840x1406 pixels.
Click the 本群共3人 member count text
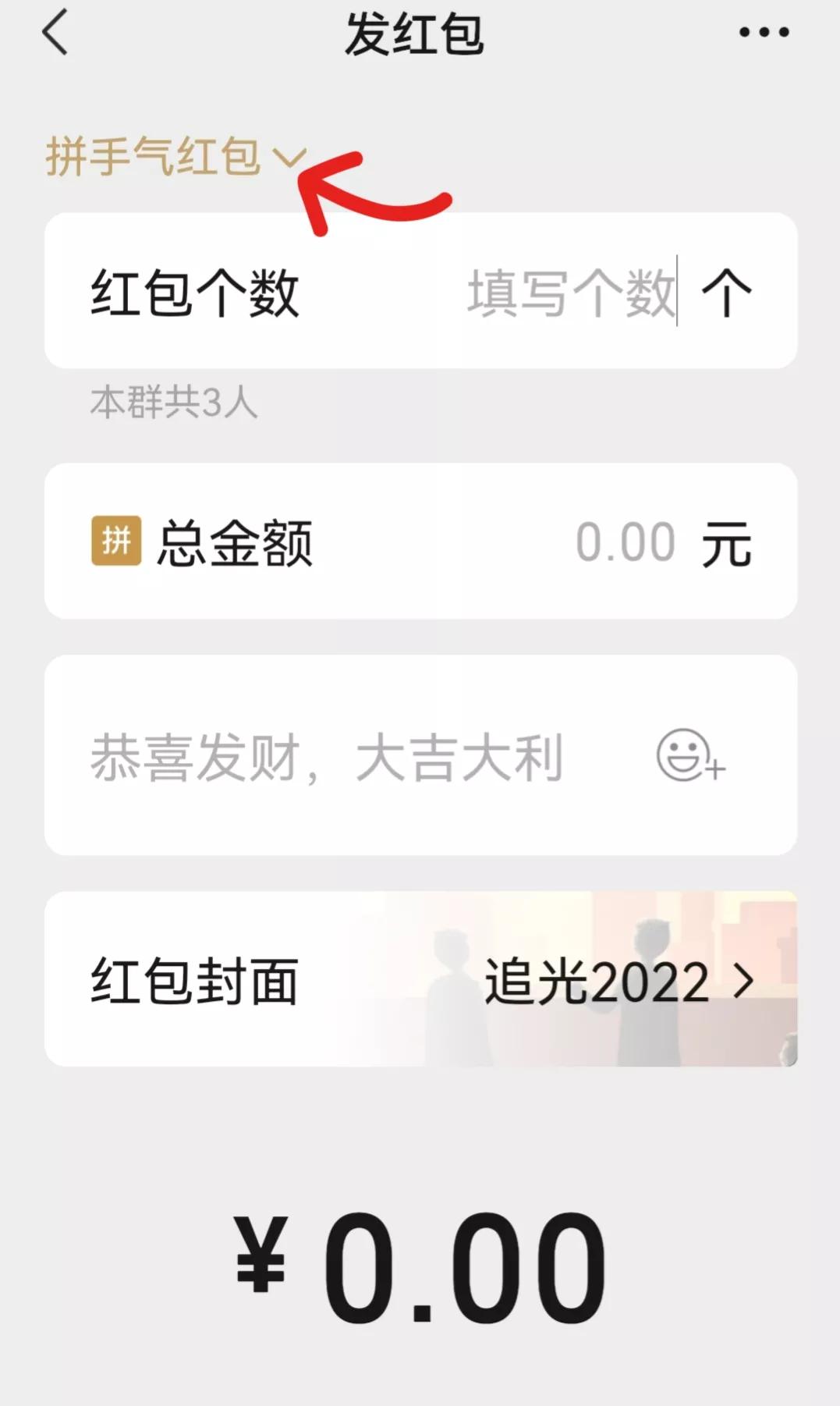click(172, 402)
